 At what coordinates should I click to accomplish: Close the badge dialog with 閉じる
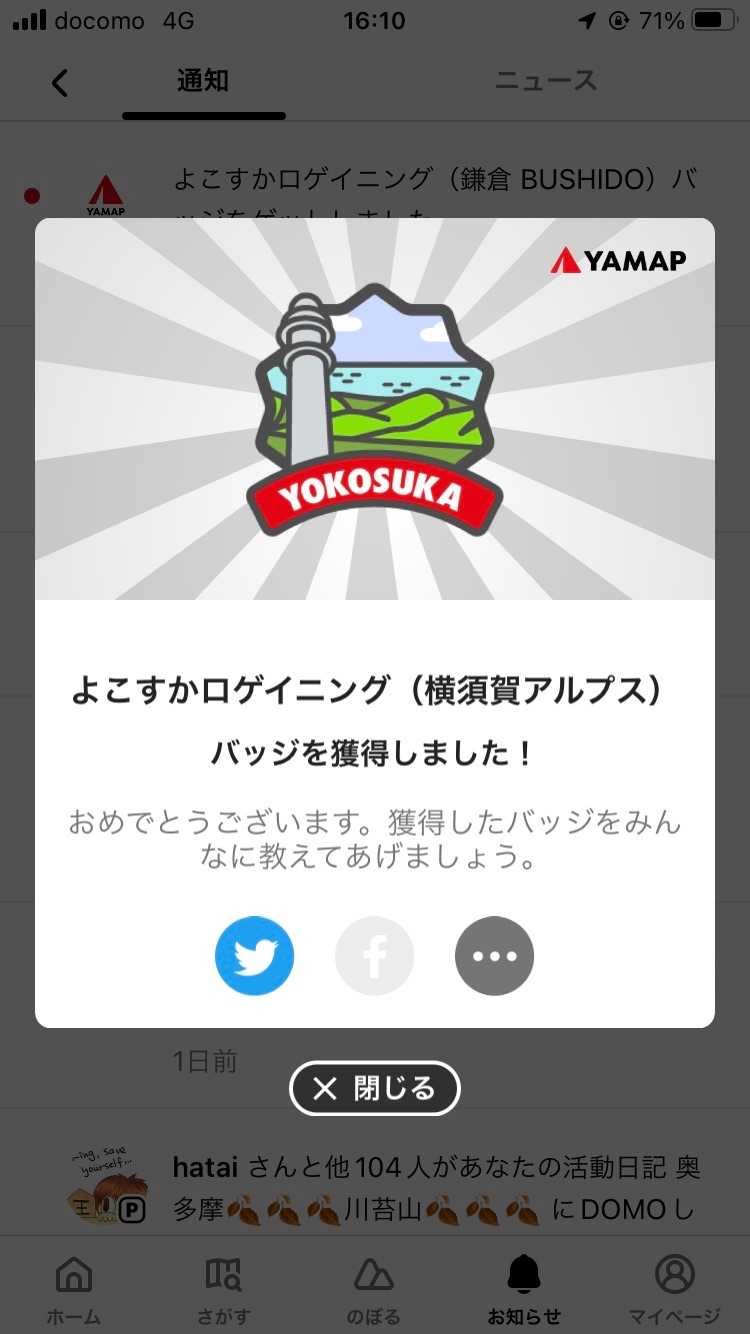[374, 1088]
